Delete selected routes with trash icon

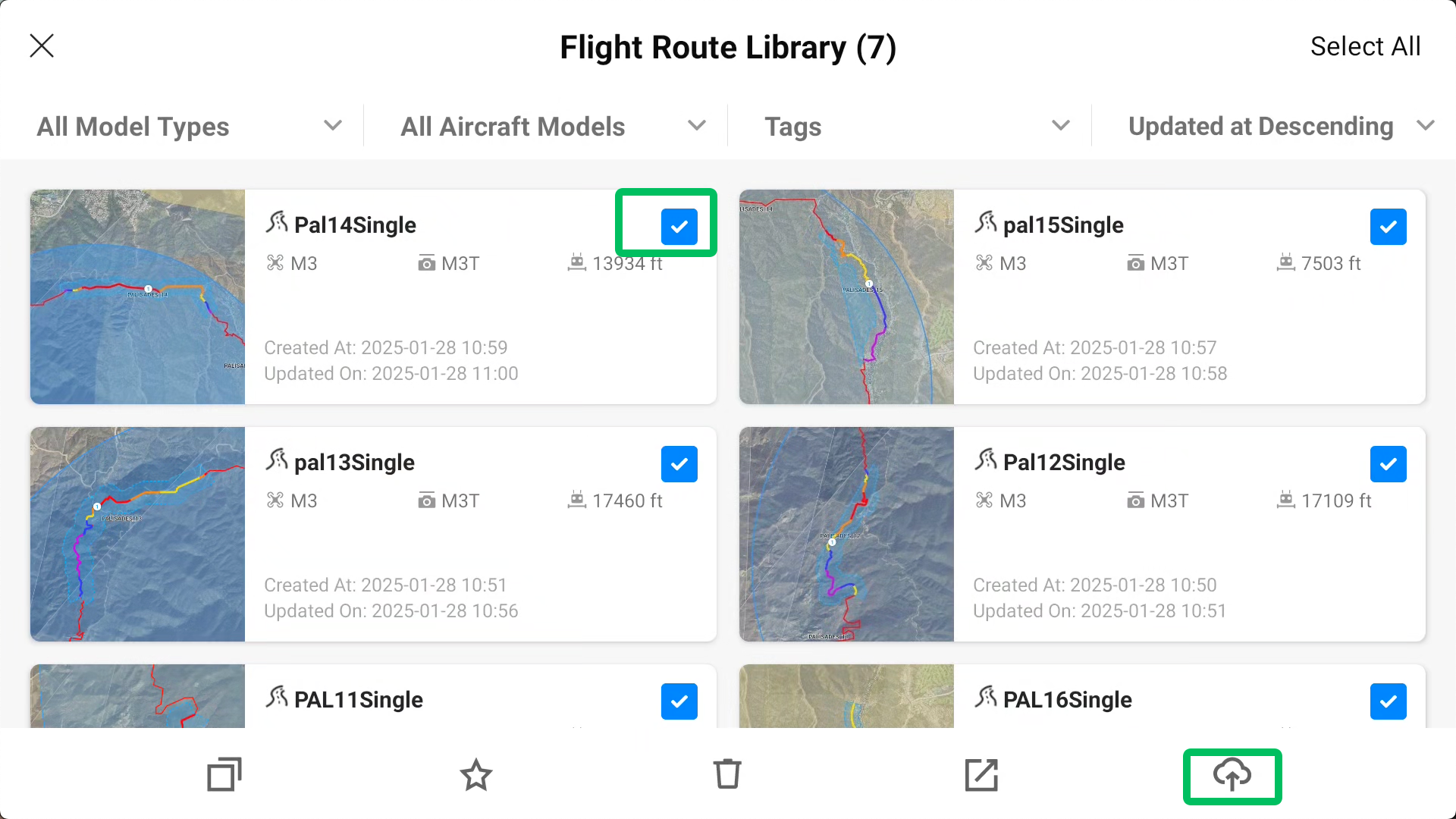point(727,774)
